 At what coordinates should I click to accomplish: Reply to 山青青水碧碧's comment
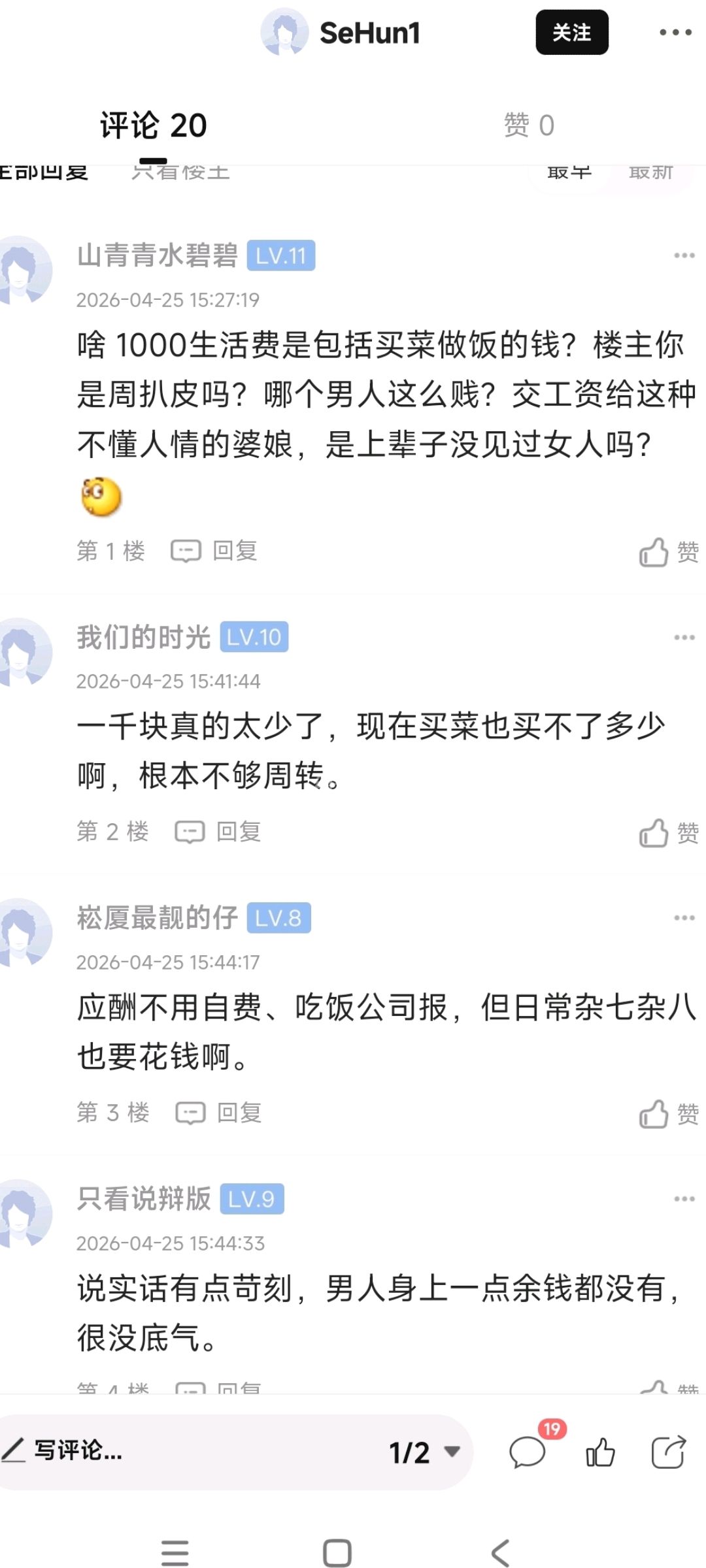(x=214, y=551)
